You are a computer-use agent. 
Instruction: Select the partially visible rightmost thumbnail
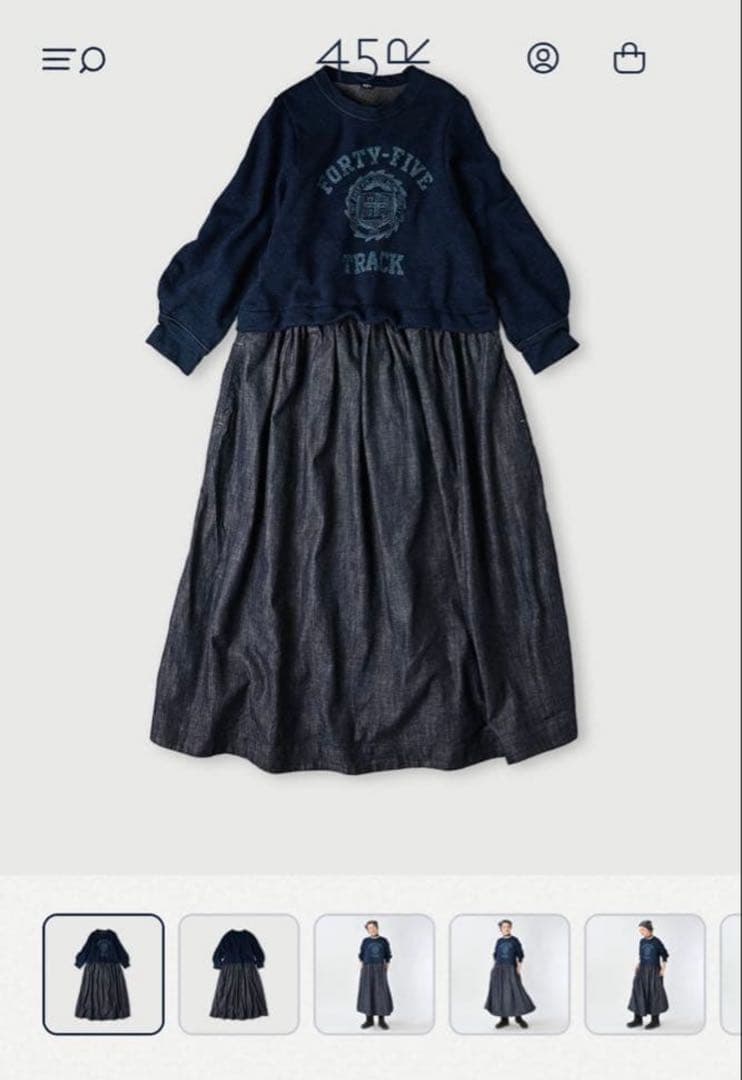click(x=732, y=975)
